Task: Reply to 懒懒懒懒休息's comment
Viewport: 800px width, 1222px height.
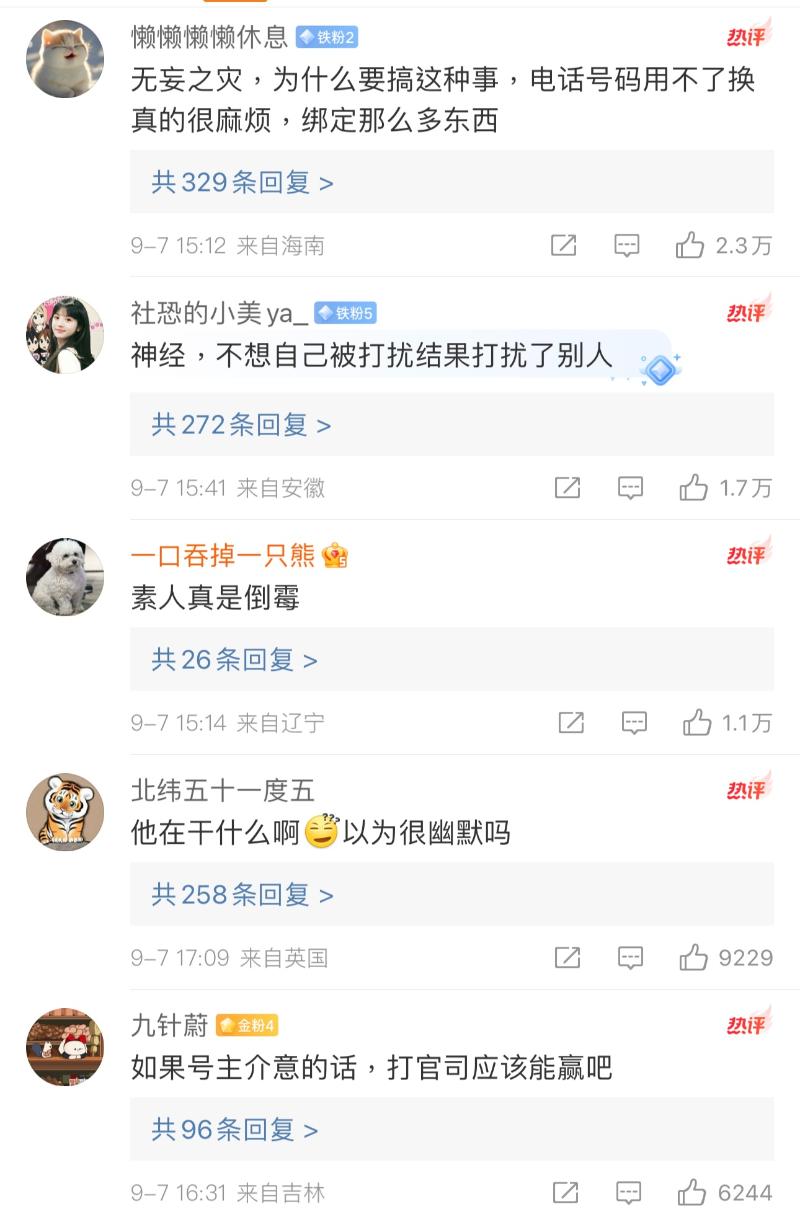Action: 627,245
